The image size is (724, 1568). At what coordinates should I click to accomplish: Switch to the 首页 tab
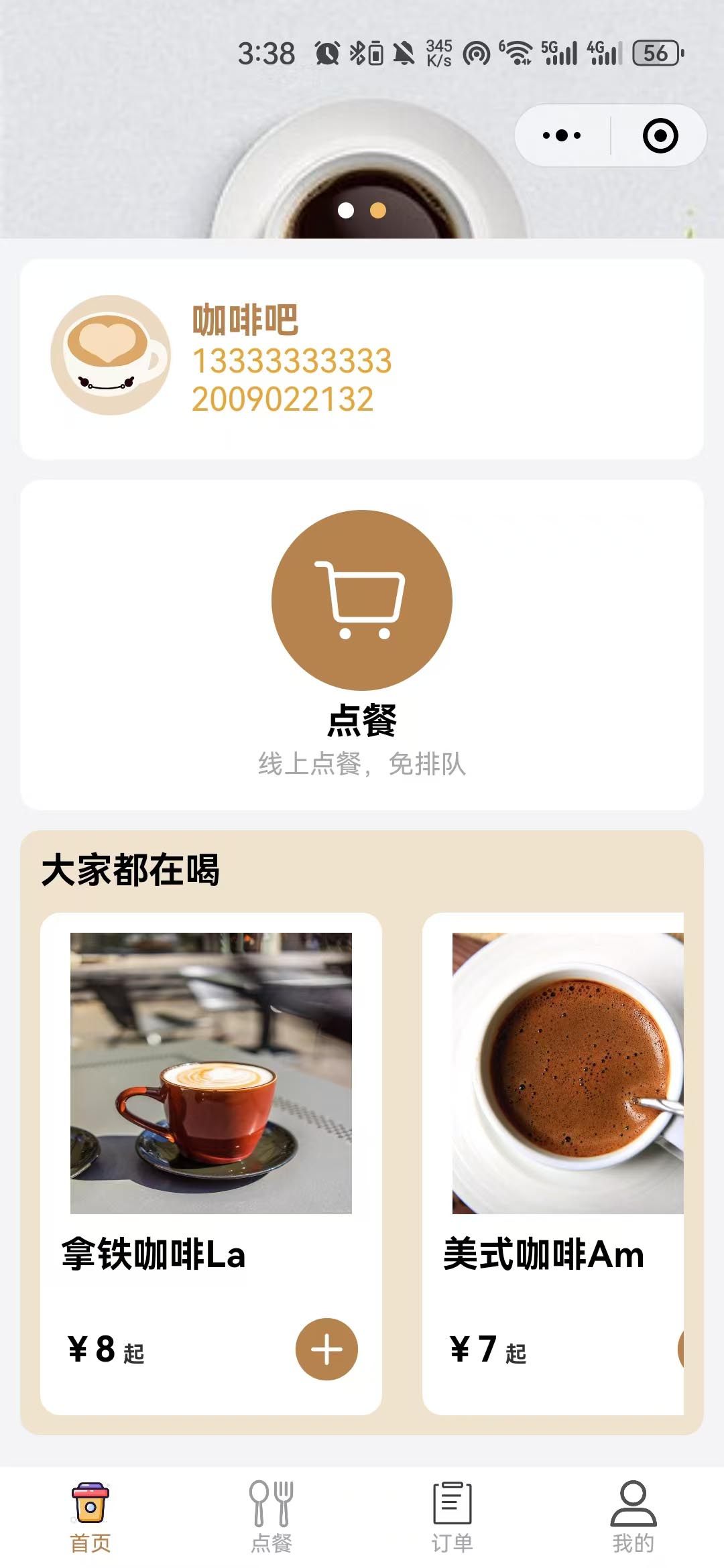[x=90, y=1516]
